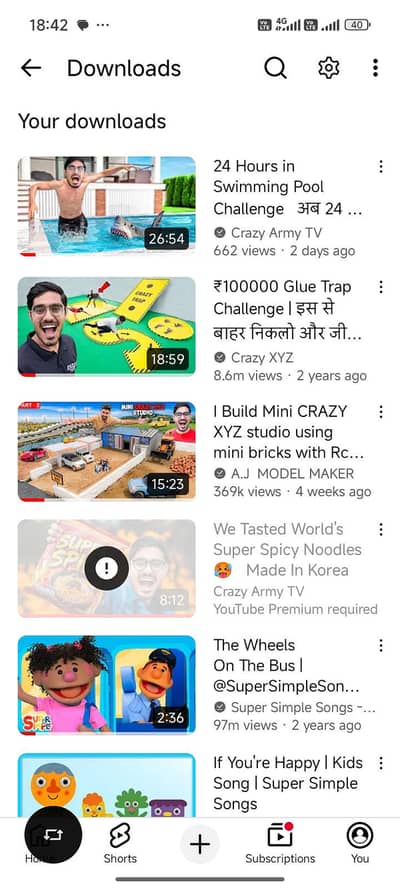Open options for Mini CRAZY XYZ studio video

(381, 412)
